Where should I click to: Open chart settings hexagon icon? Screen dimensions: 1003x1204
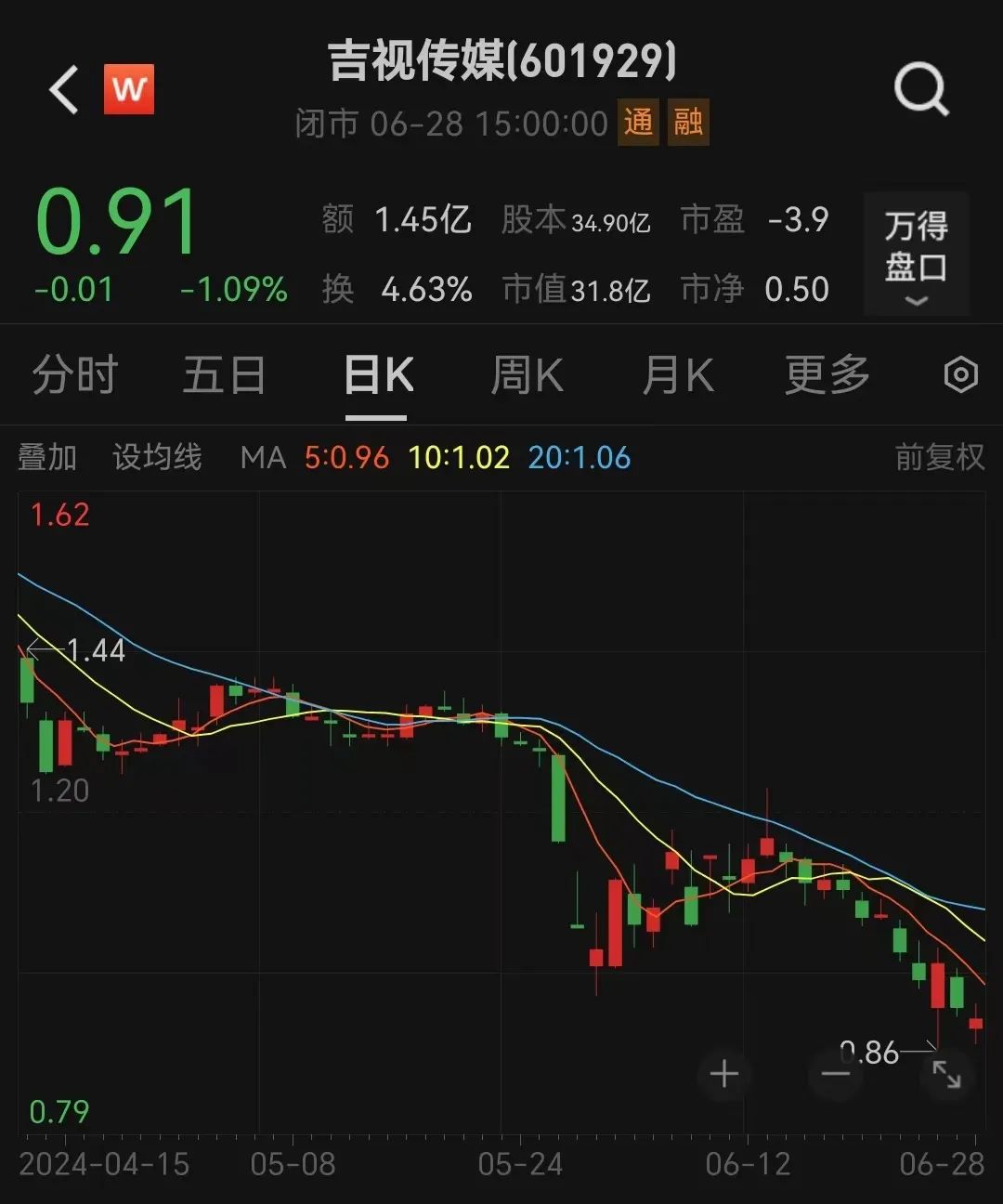pyautogui.click(x=960, y=375)
